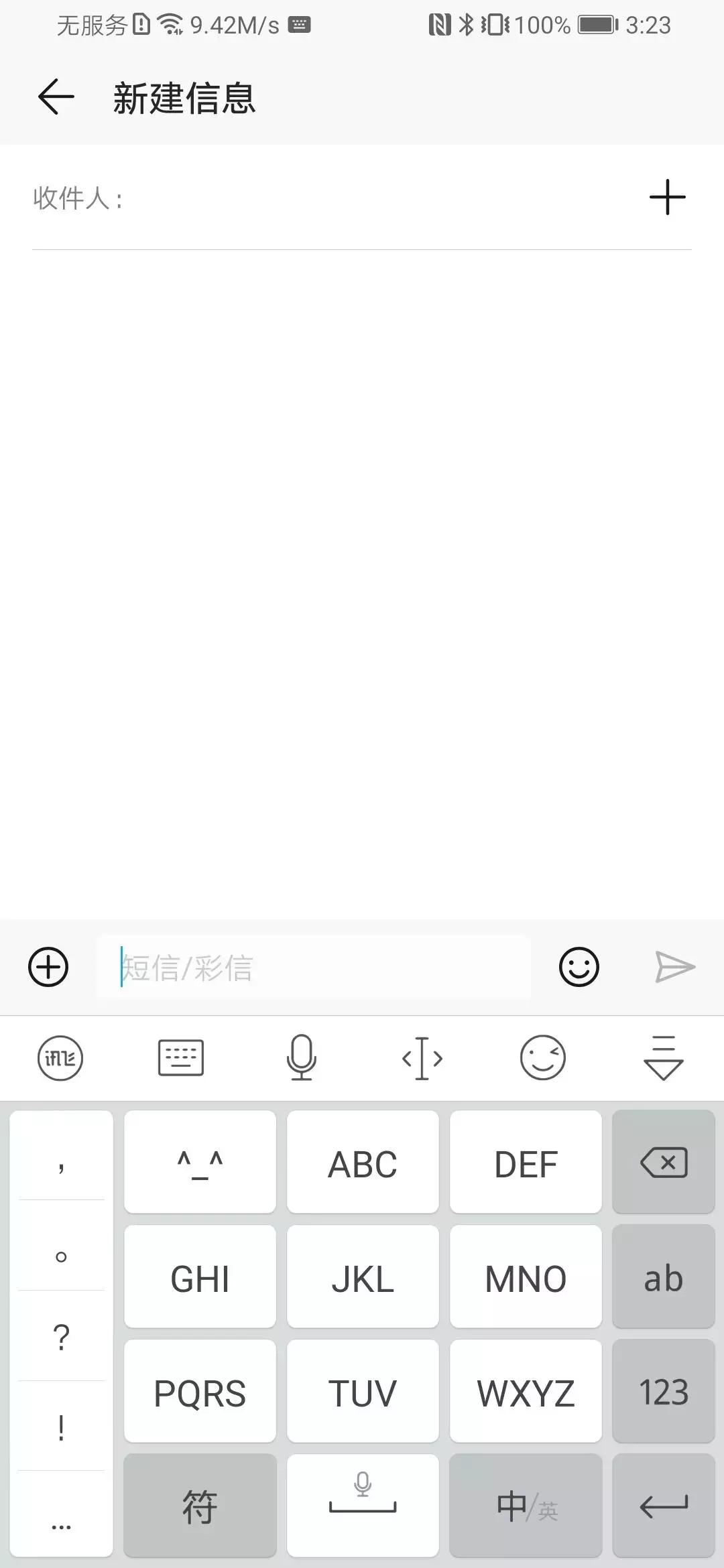
Task: Tap the attachment plus icon beside message box
Action: click(x=48, y=967)
